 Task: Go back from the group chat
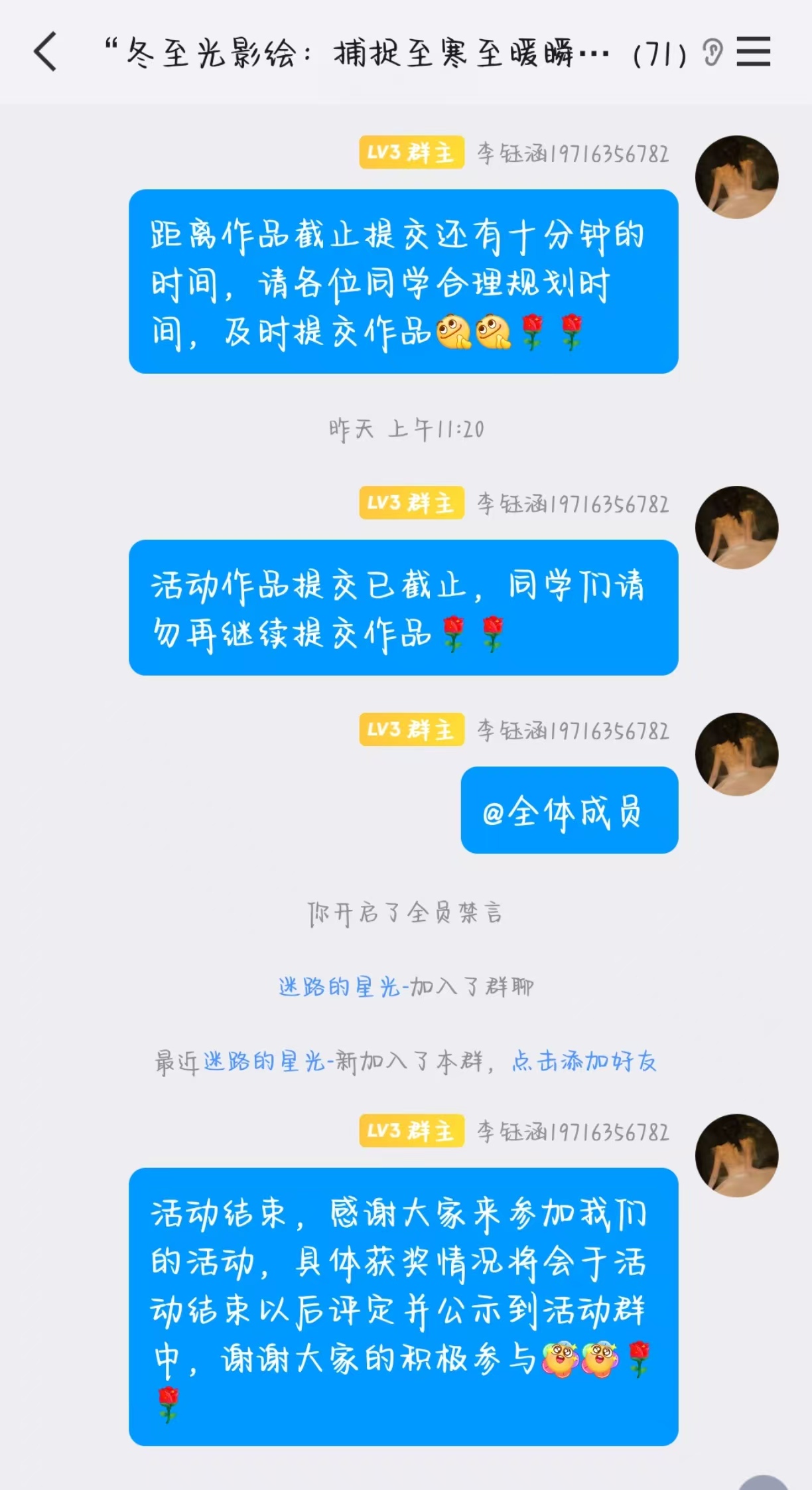point(45,52)
